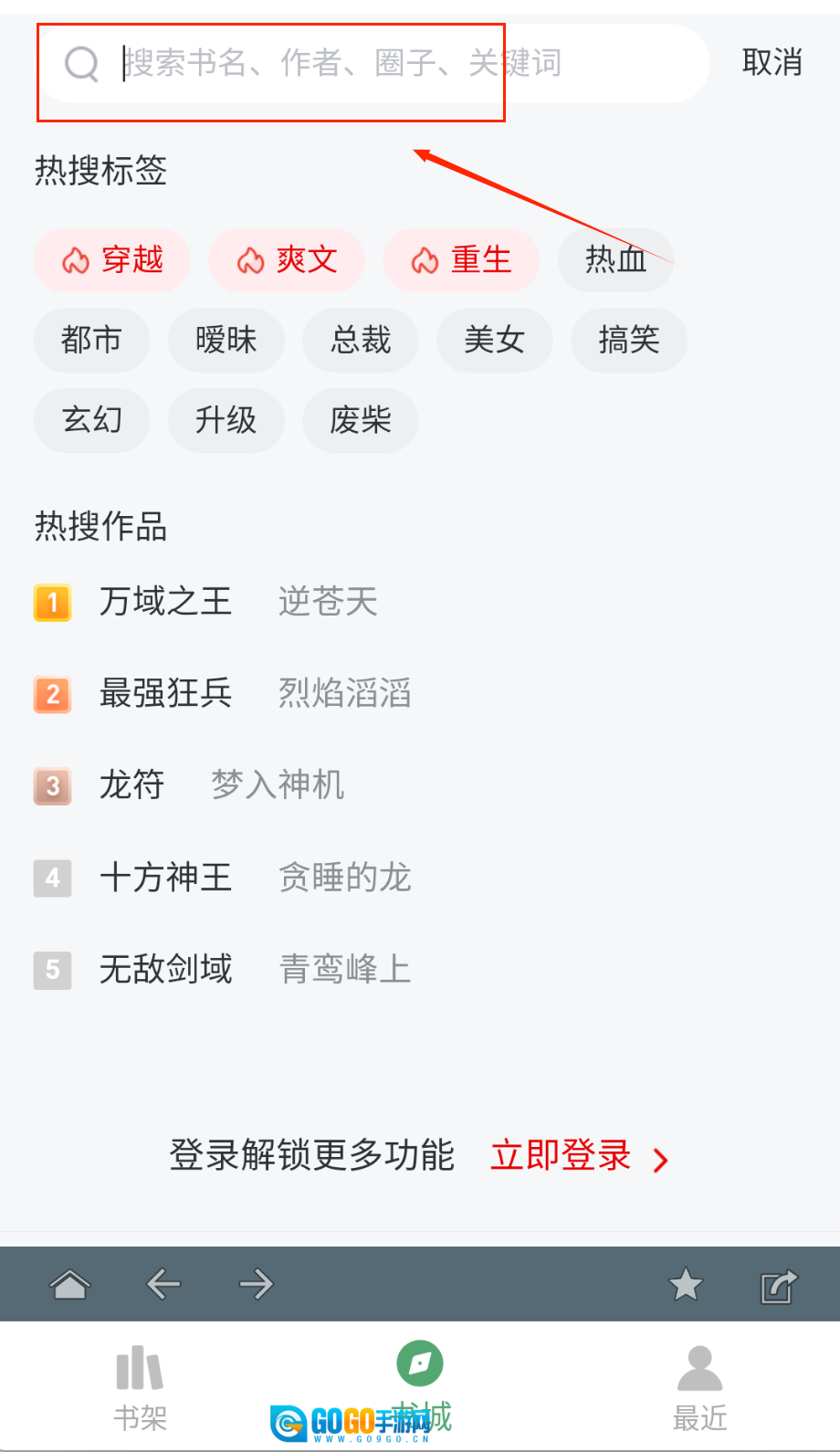
Task: Select the 穿越 hot tag
Action: tap(112, 260)
